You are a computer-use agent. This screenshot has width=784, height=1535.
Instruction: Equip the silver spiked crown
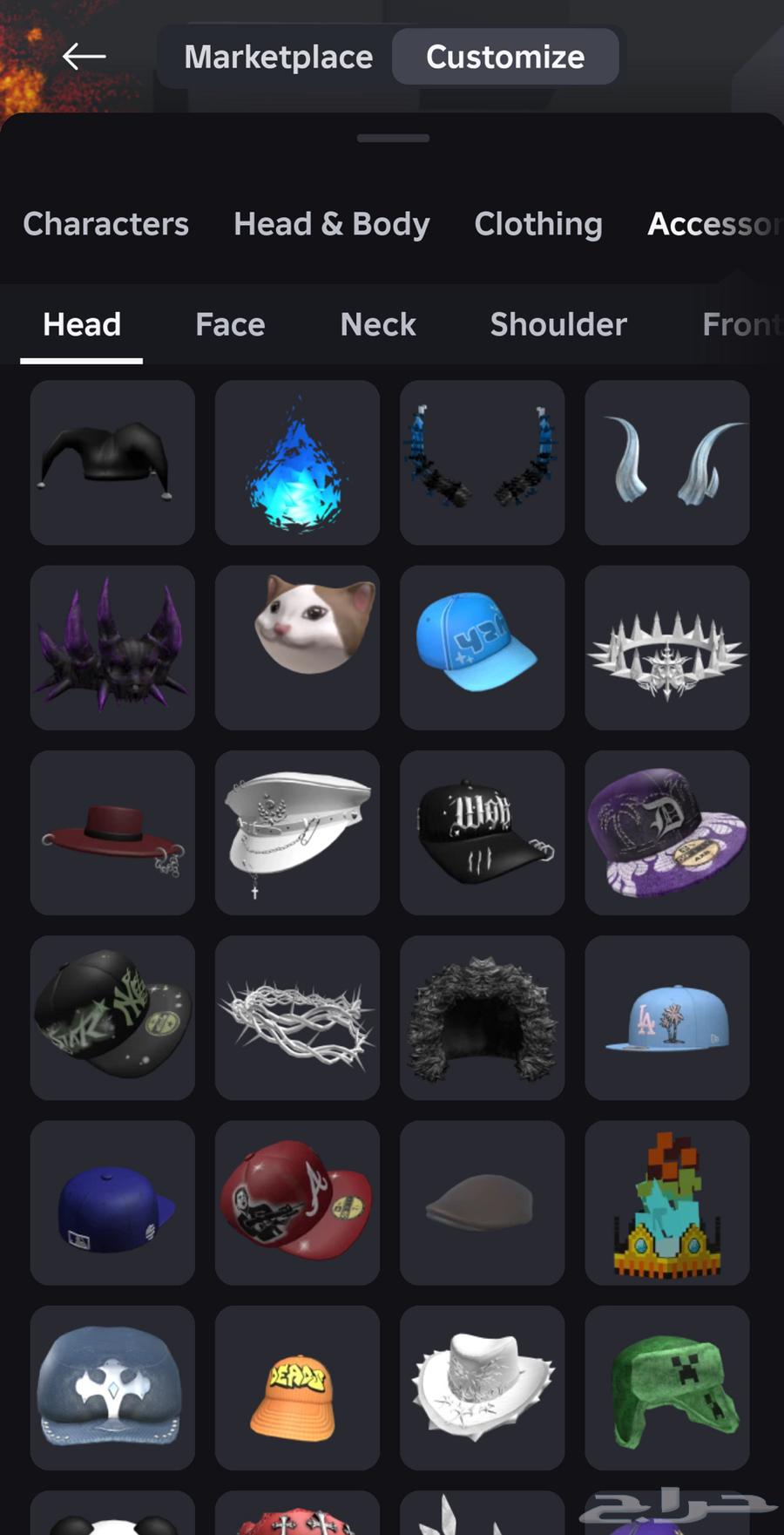(x=666, y=647)
